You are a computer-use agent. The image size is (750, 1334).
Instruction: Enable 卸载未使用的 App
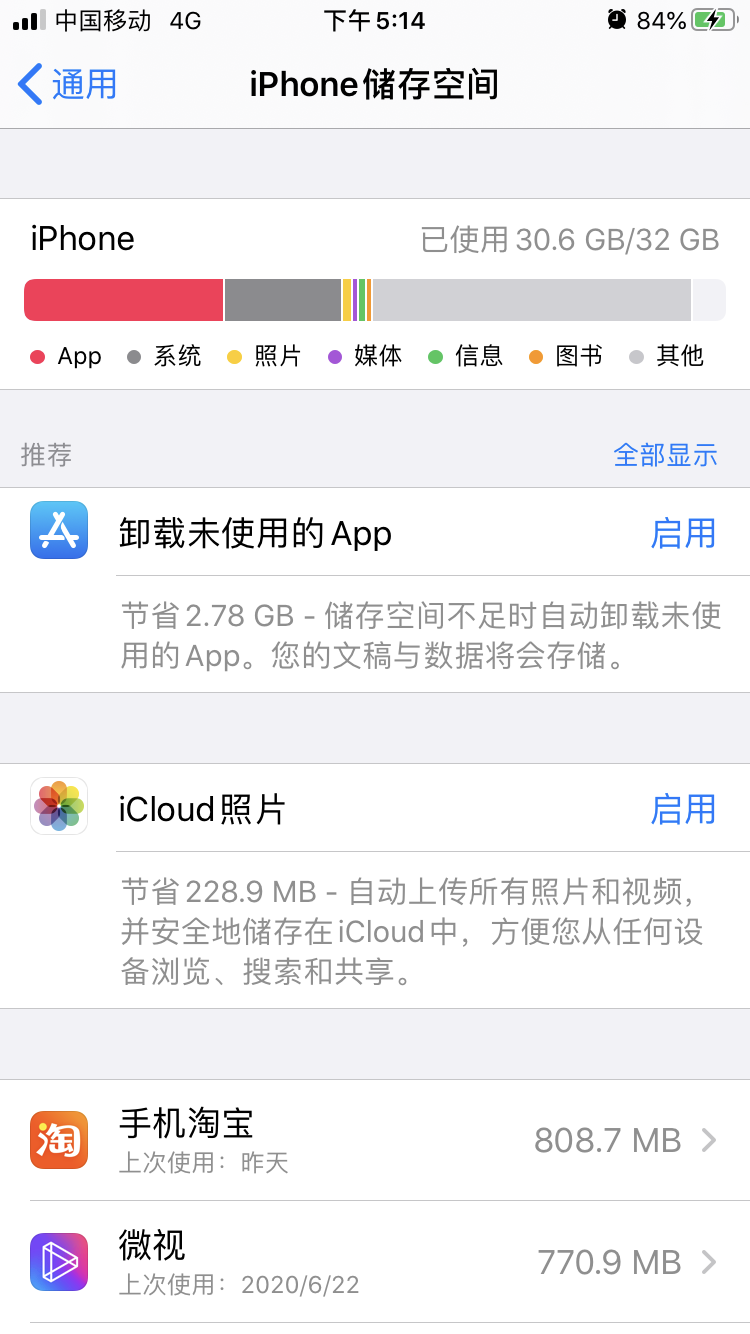(683, 533)
